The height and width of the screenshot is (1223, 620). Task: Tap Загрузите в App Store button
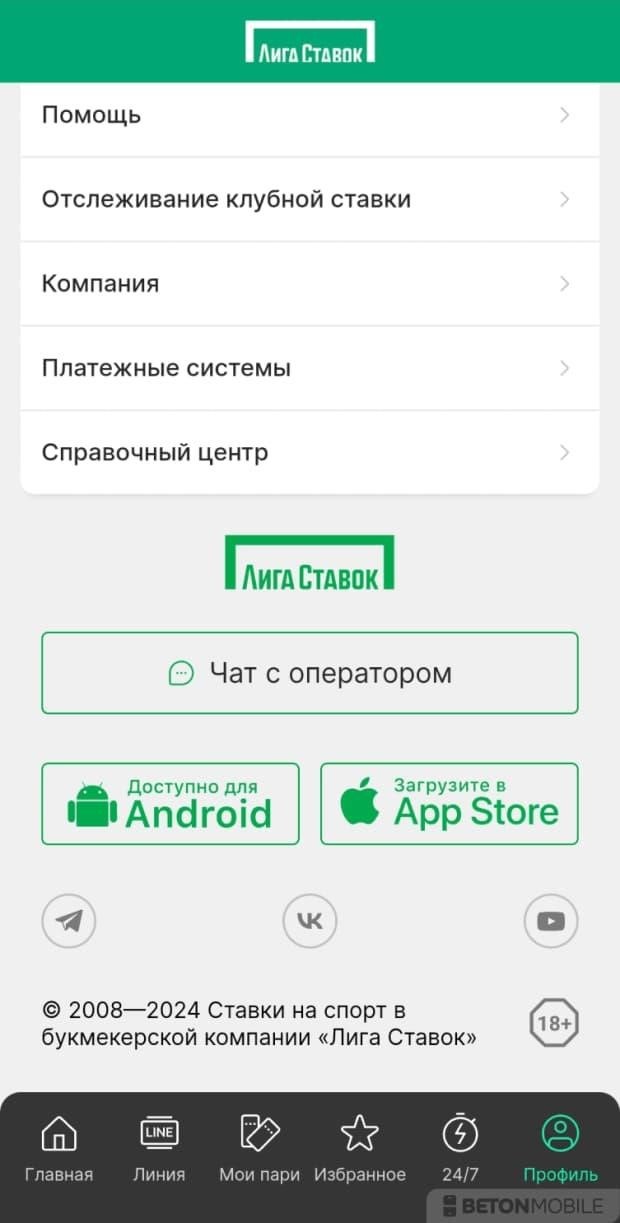449,804
